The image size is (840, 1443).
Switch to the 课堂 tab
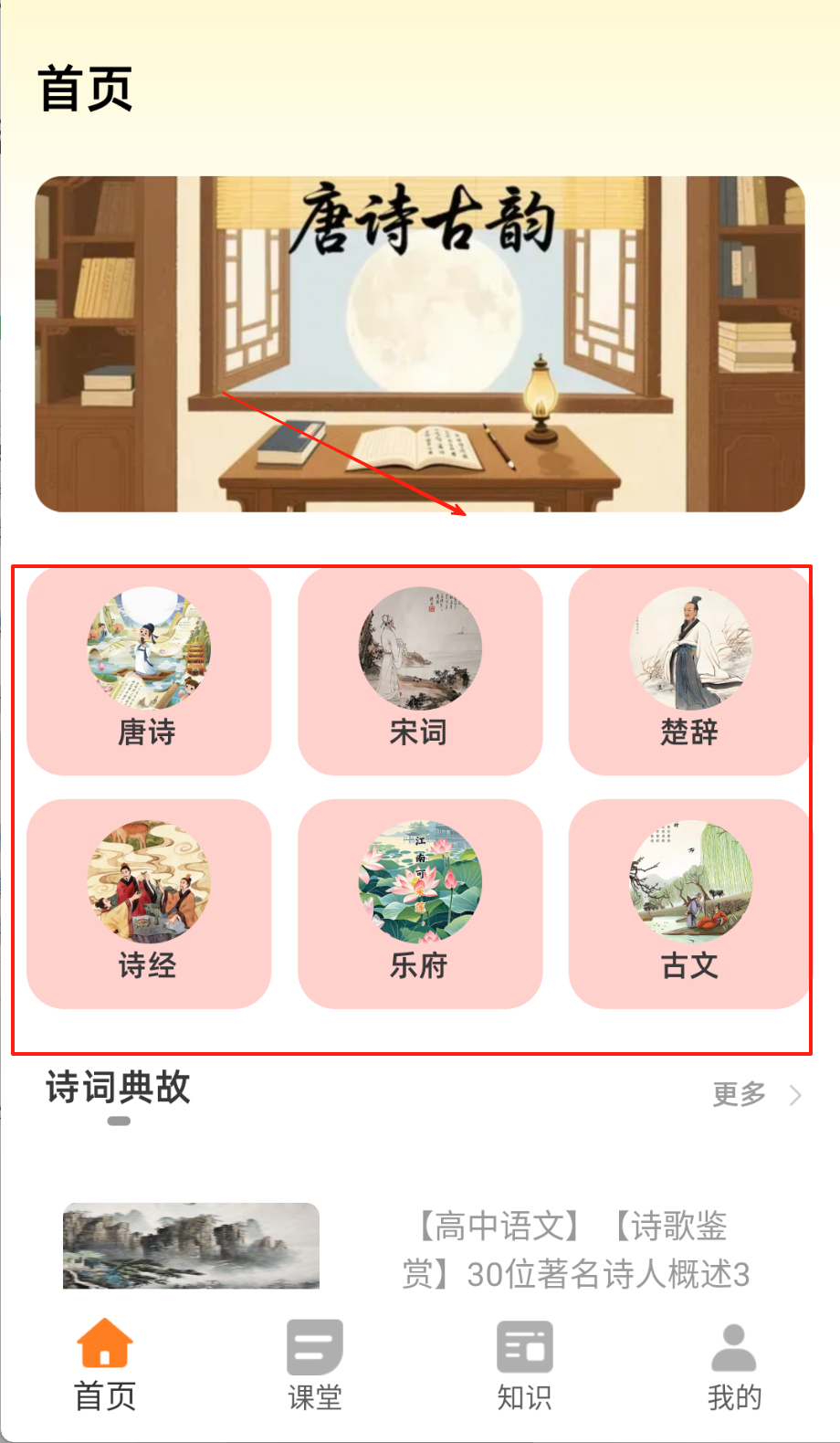(315, 1364)
